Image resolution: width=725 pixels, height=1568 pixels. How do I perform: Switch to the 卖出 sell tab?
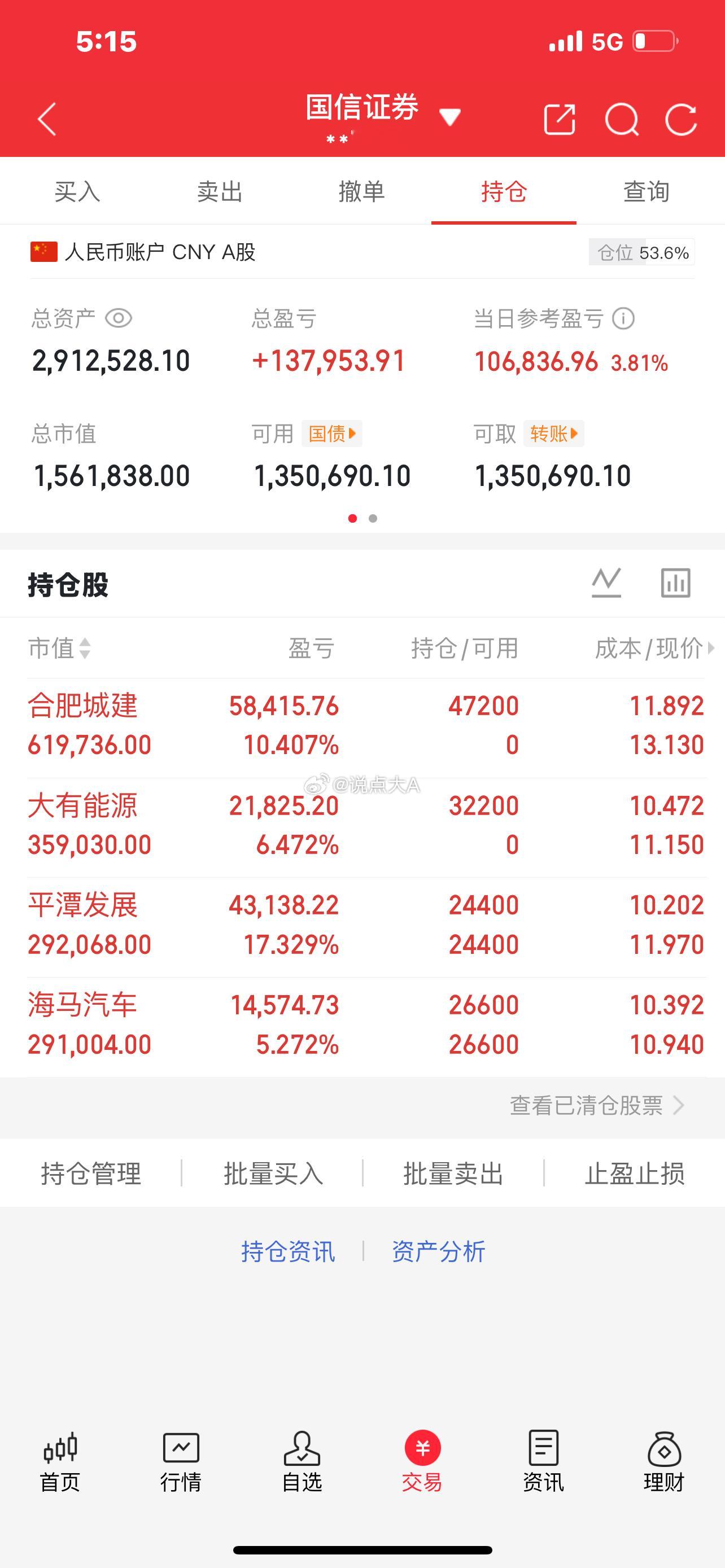[x=219, y=192]
